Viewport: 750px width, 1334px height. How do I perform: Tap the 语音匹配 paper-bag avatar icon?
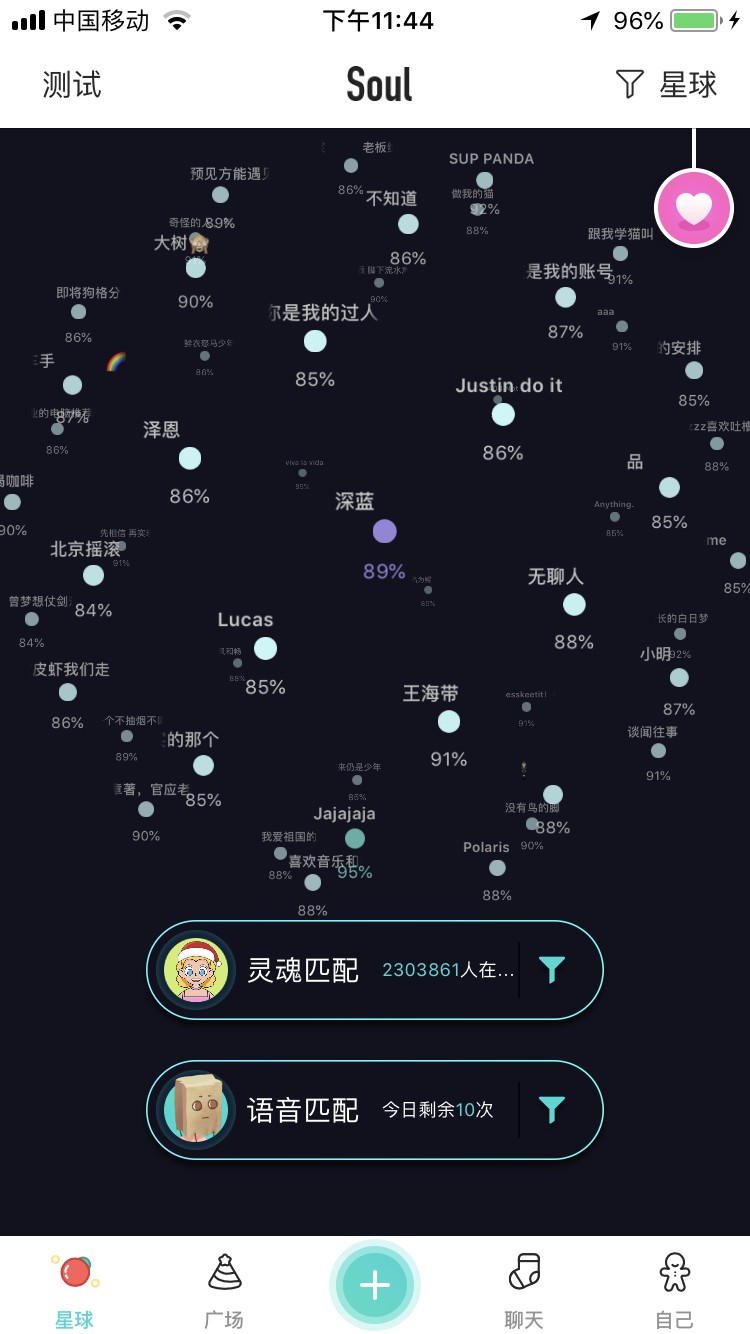pyautogui.click(x=196, y=1110)
